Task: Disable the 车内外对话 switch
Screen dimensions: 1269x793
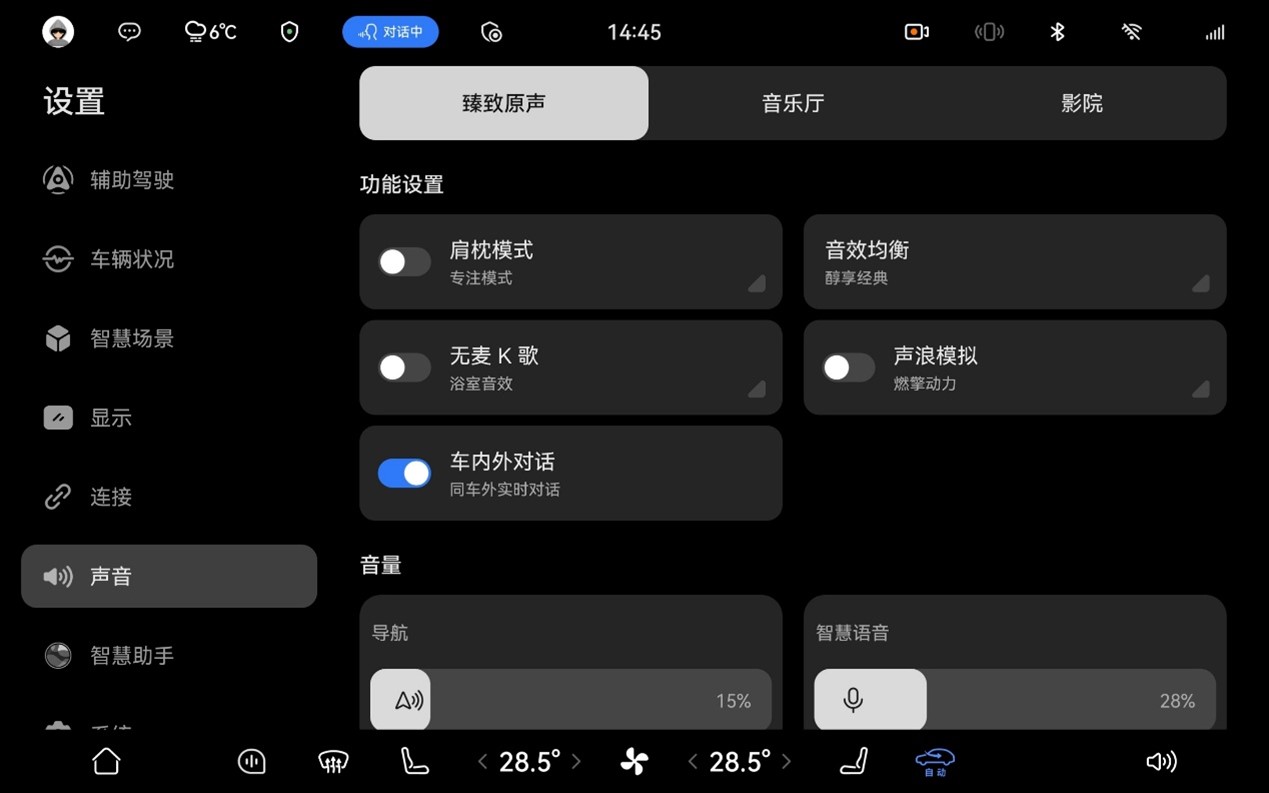Action: pyautogui.click(x=404, y=473)
